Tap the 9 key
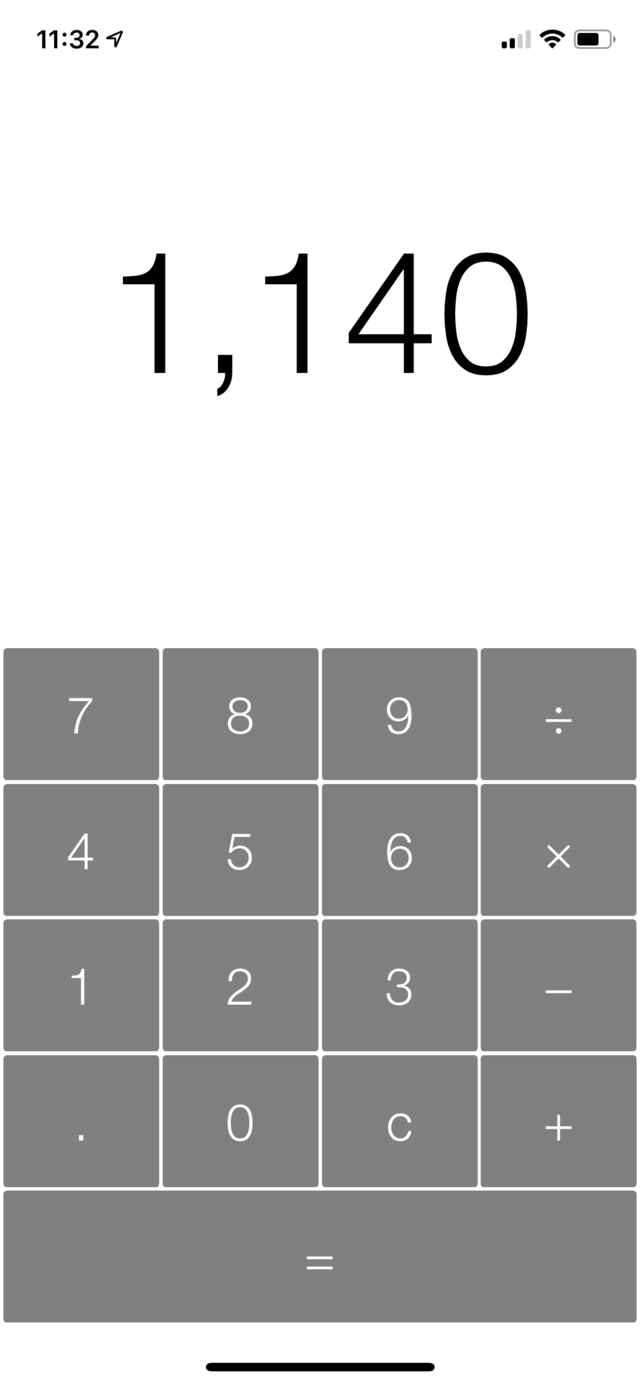This screenshot has height=1385, width=640. [x=399, y=714]
